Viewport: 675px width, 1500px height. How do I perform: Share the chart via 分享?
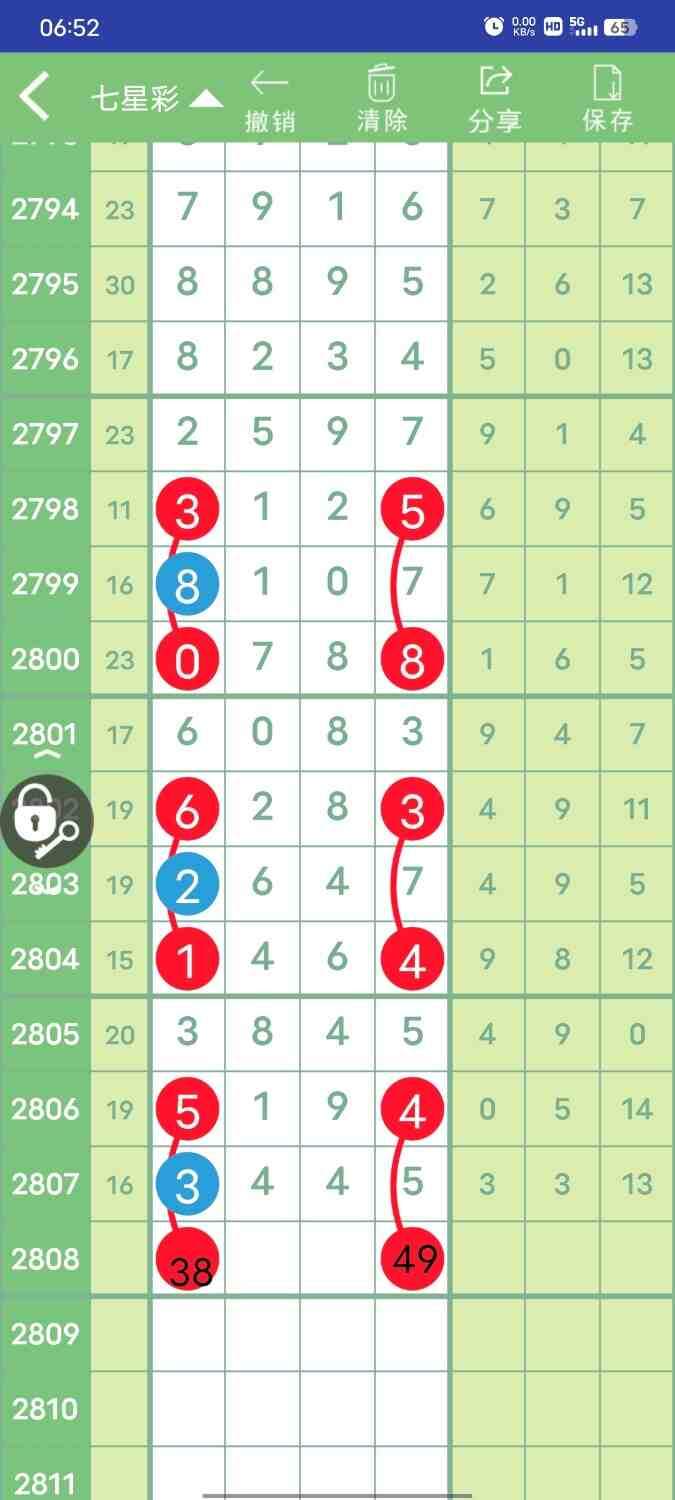tap(495, 101)
